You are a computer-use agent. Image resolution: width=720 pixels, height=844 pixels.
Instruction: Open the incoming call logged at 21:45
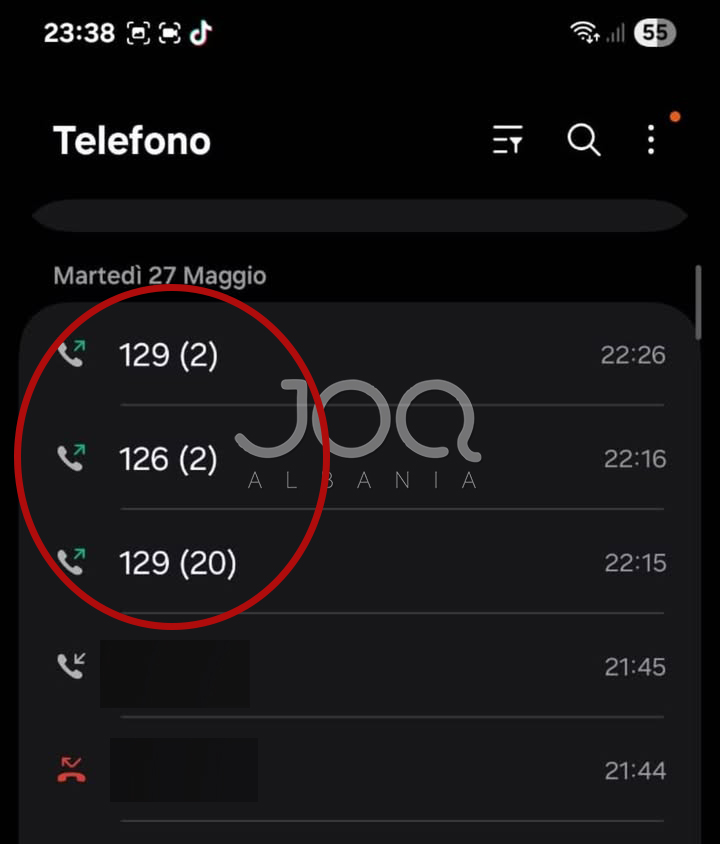tap(360, 667)
